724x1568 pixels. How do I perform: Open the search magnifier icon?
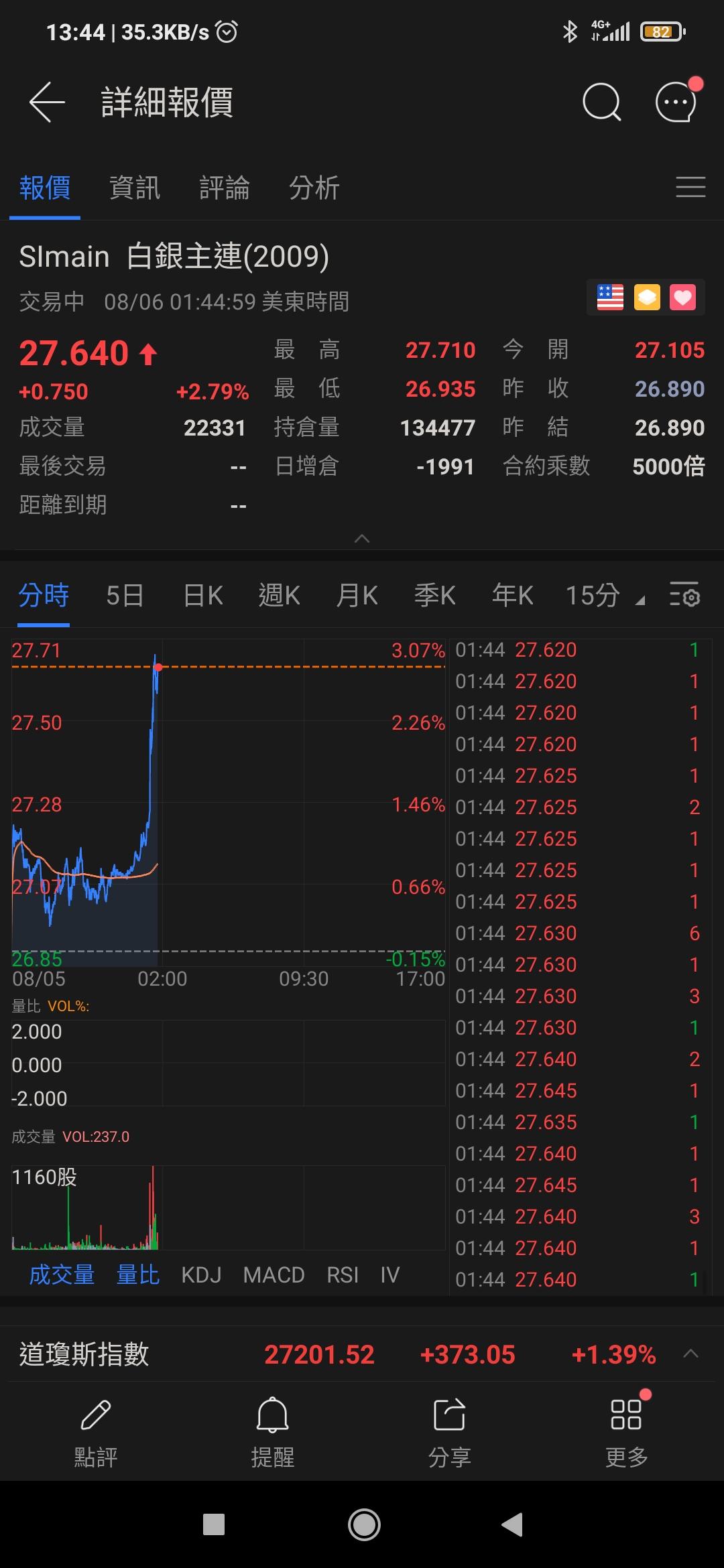pos(601,102)
